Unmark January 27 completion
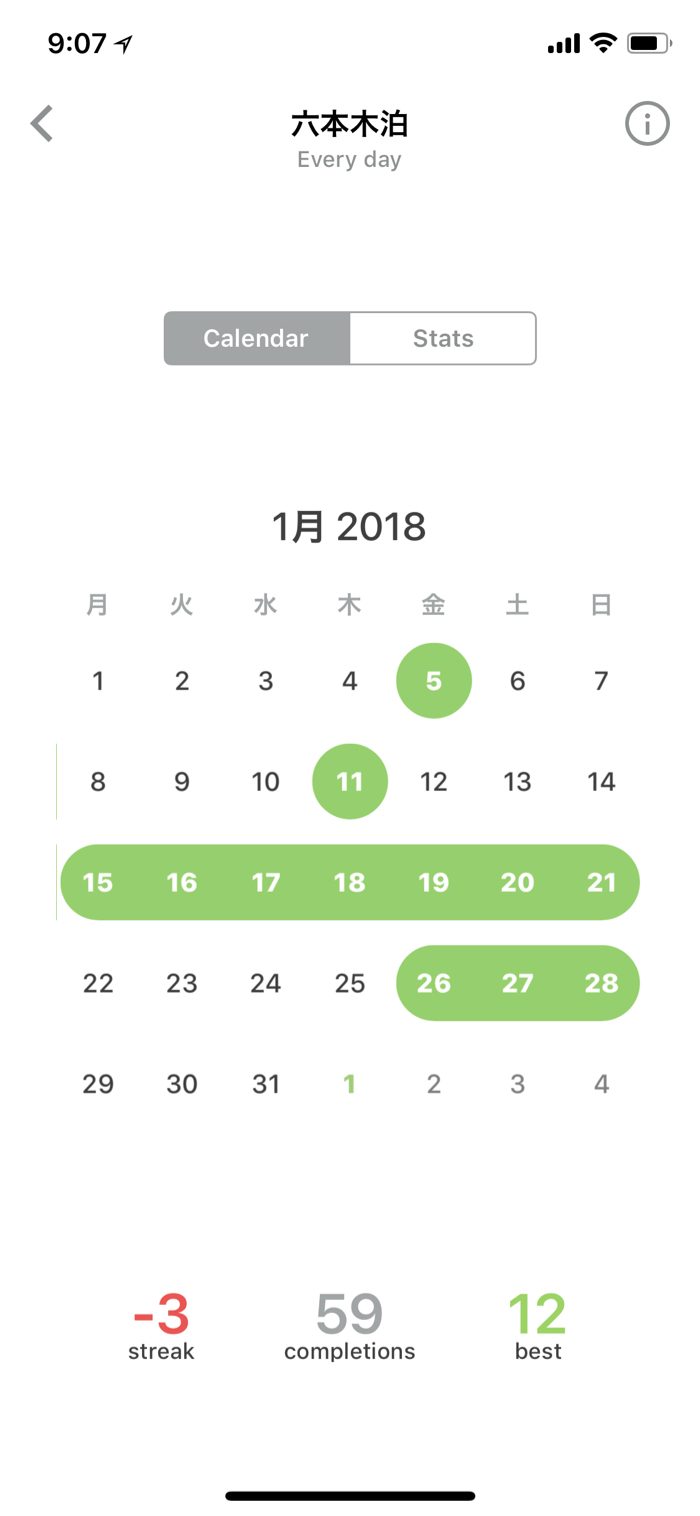700x1516 pixels. pos(517,983)
